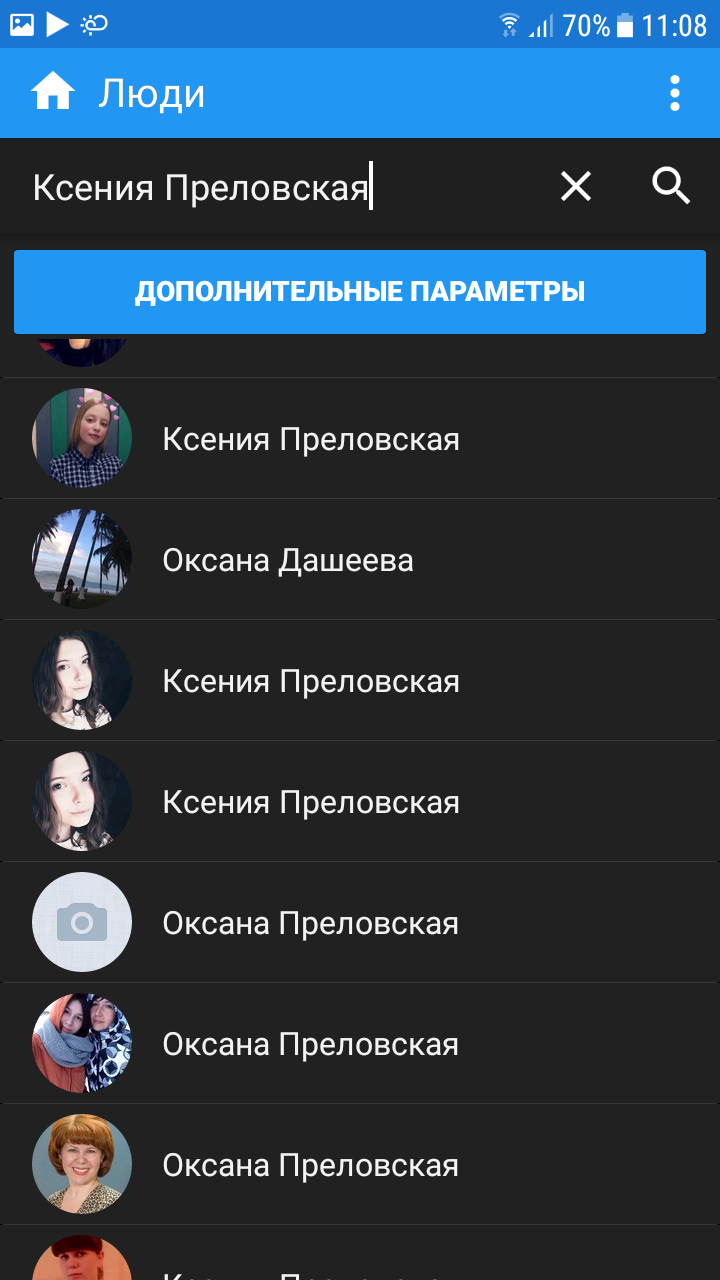Open Ксения Преловская with the pink hearts photo
Image resolution: width=720 pixels, height=1280 pixels.
click(310, 439)
